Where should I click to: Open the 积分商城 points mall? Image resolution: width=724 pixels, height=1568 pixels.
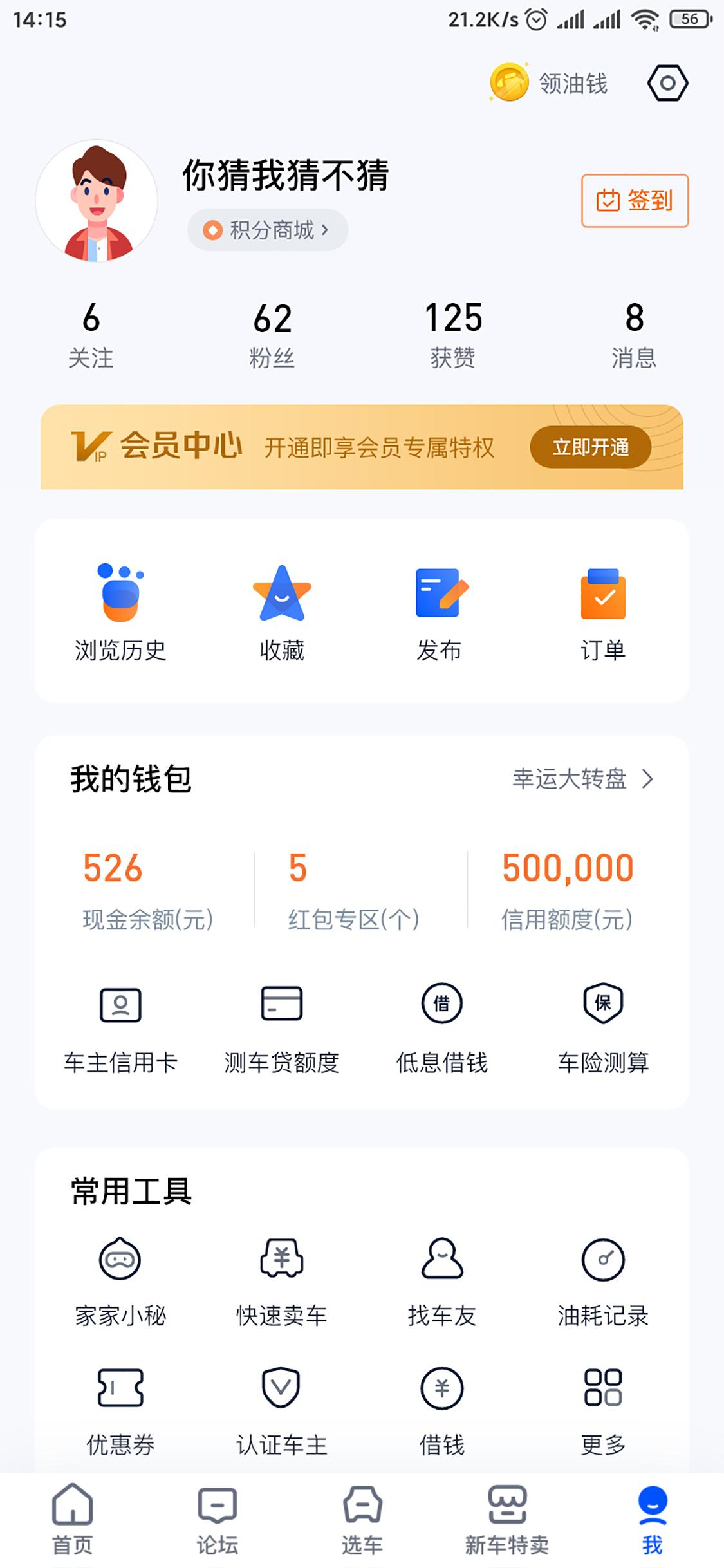click(x=267, y=230)
